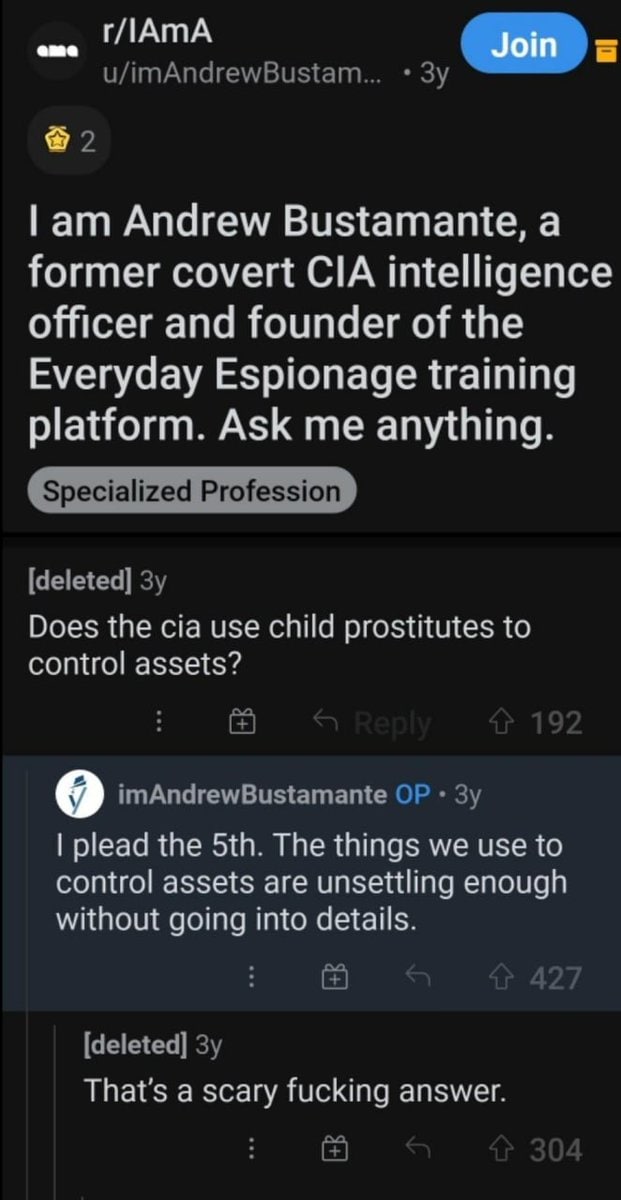Join the r/IAmA community
Image resolution: width=621 pixels, height=1200 pixels.
point(524,45)
